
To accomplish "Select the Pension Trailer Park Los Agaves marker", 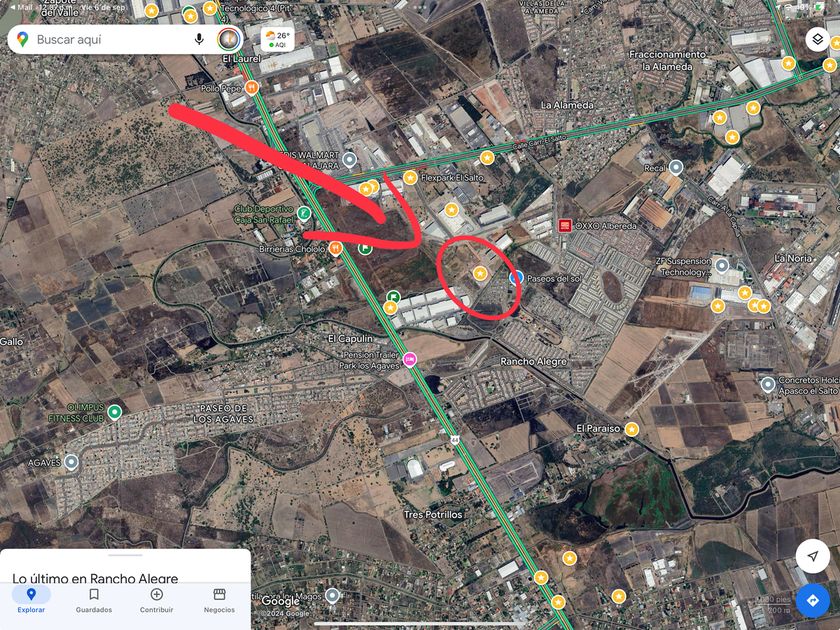I will click(410, 360).
